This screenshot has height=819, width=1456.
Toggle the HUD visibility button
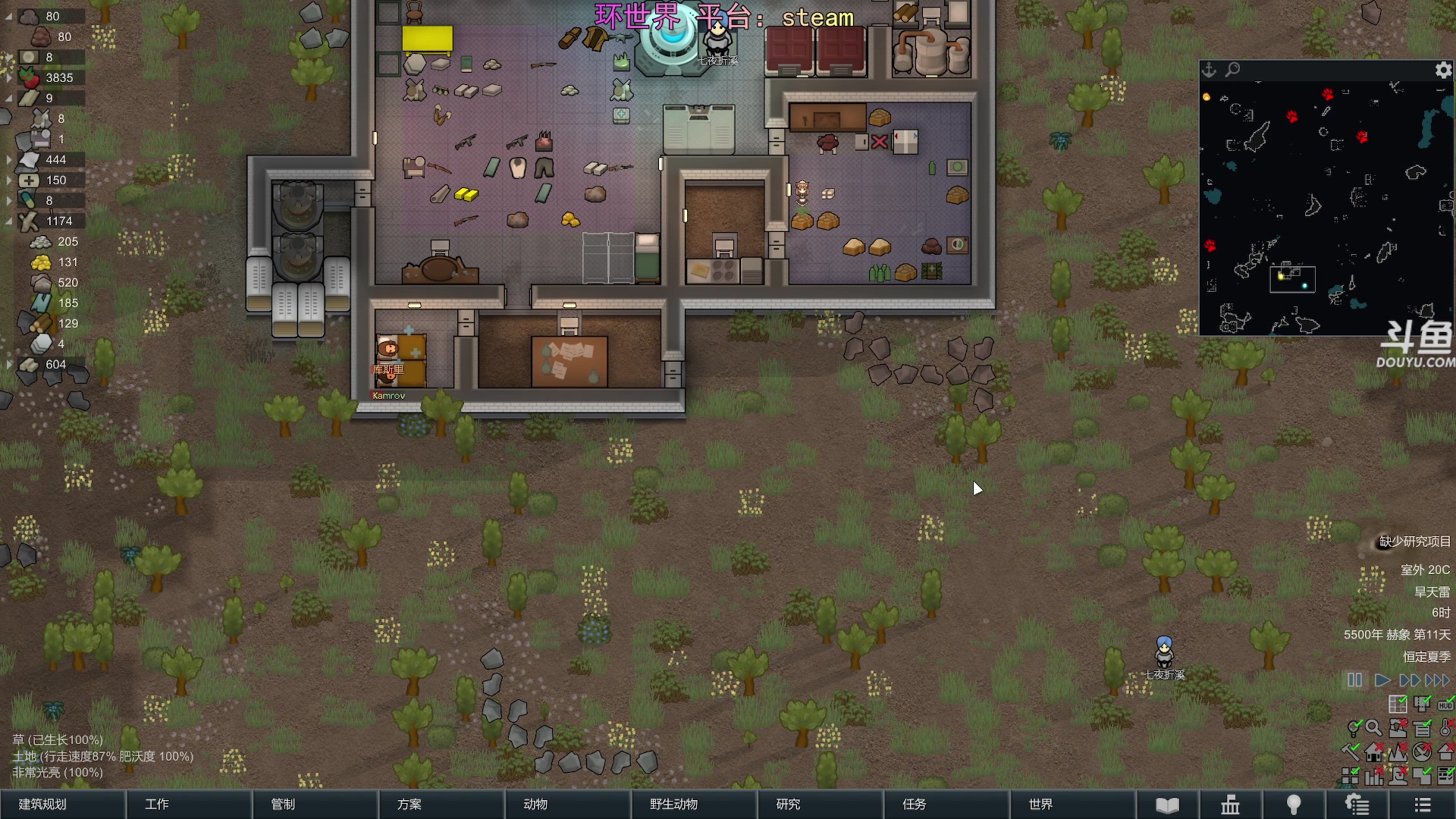[x=1445, y=704]
